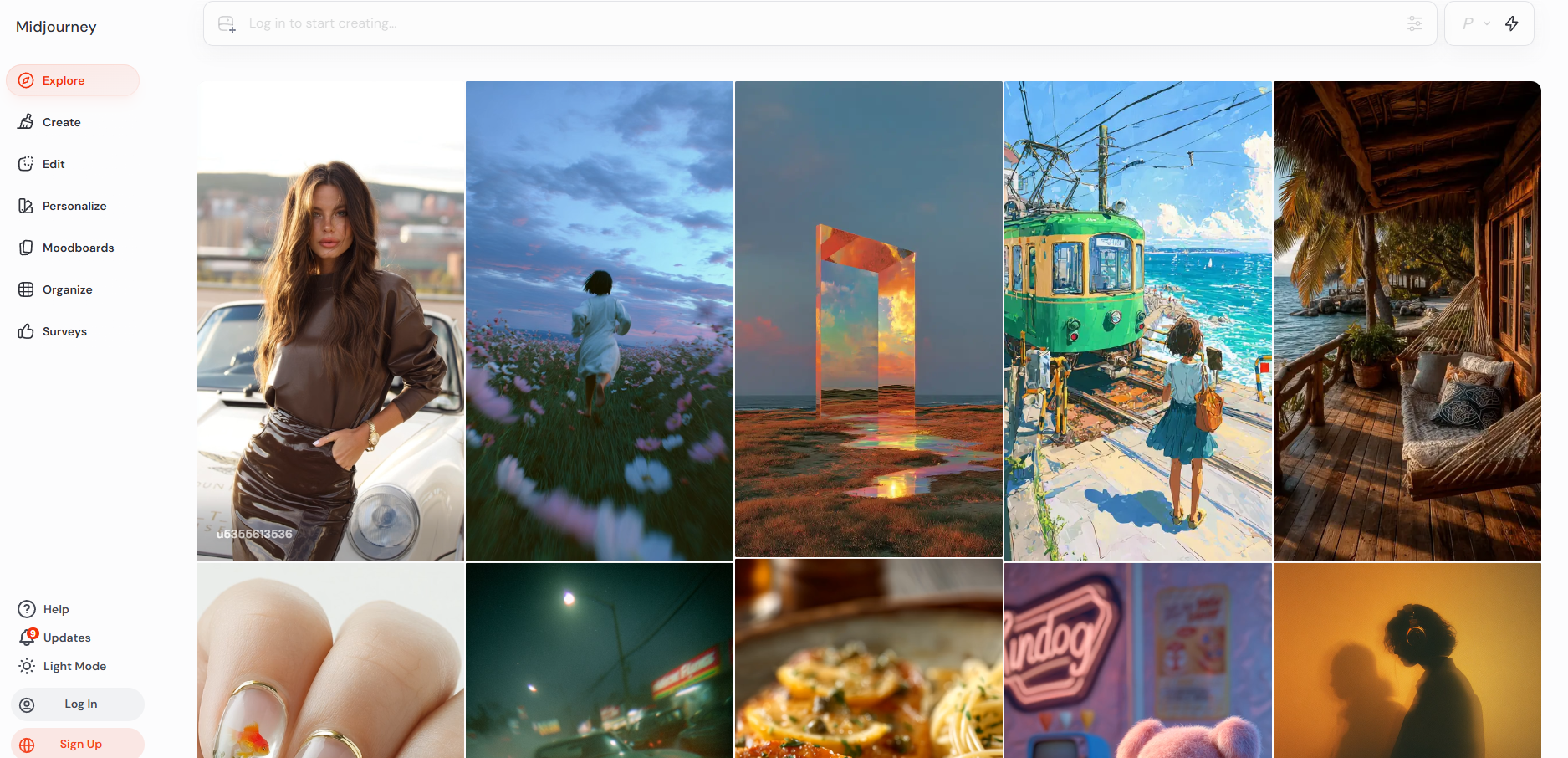
Task: Tap the Log In button
Action: click(x=78, y=704)
